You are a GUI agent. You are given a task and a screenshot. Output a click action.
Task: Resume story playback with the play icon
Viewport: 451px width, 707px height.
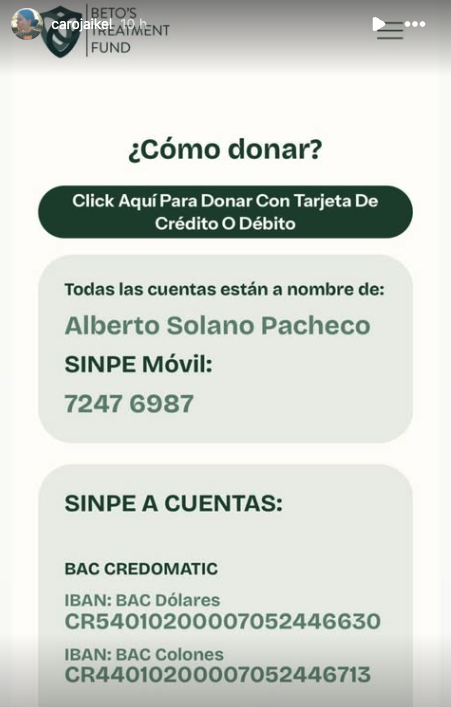click(378, 24)
